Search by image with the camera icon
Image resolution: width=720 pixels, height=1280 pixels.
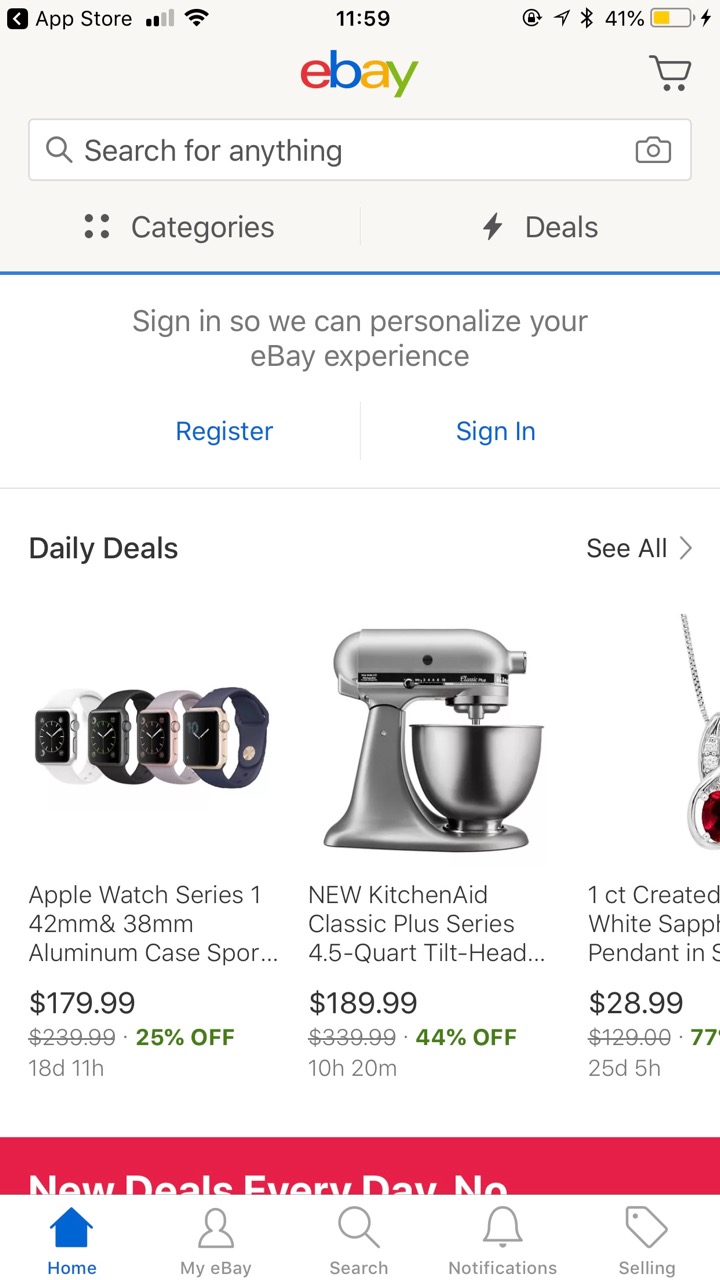pos(653,151)
